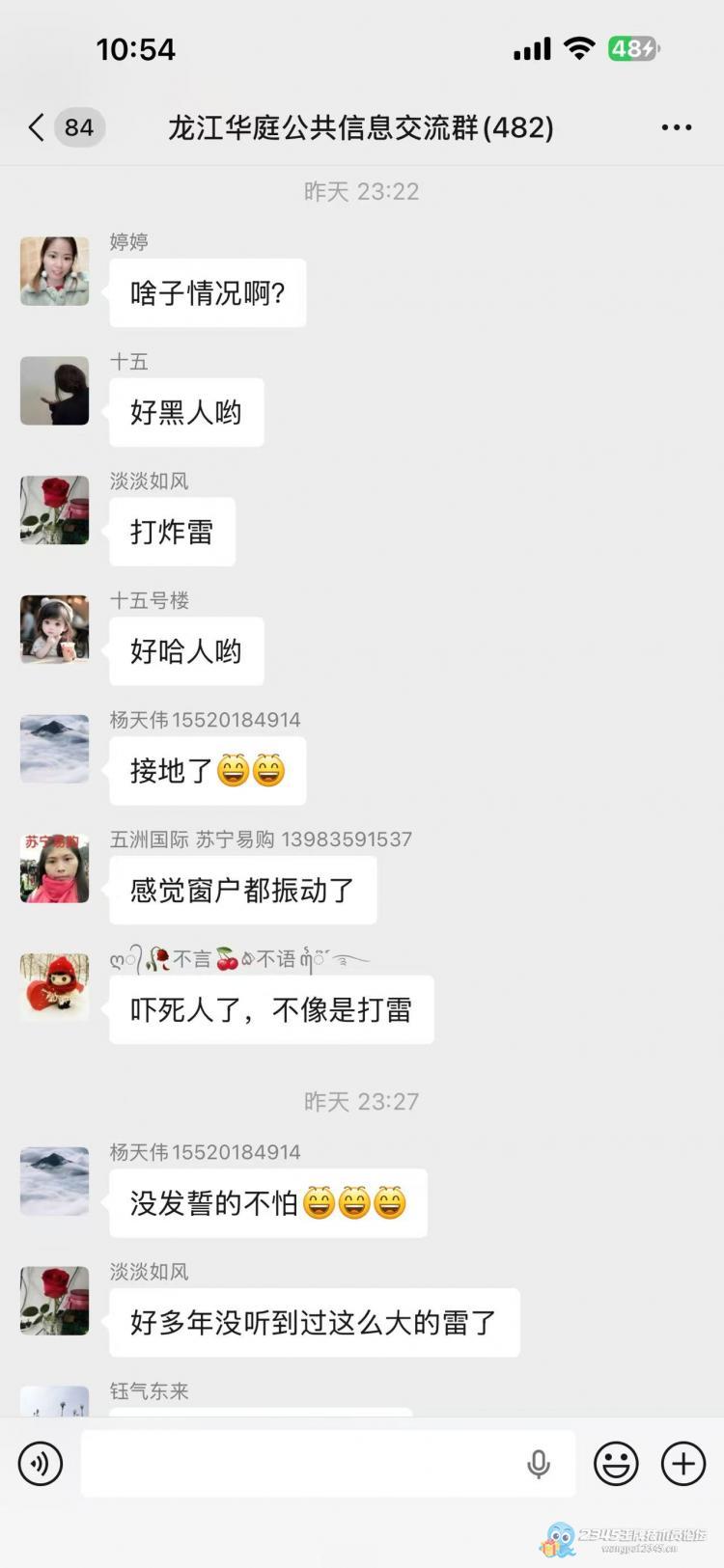Switch to voice message input
The width and height of the screenshot is (724, 1568).
(41, 1464)
